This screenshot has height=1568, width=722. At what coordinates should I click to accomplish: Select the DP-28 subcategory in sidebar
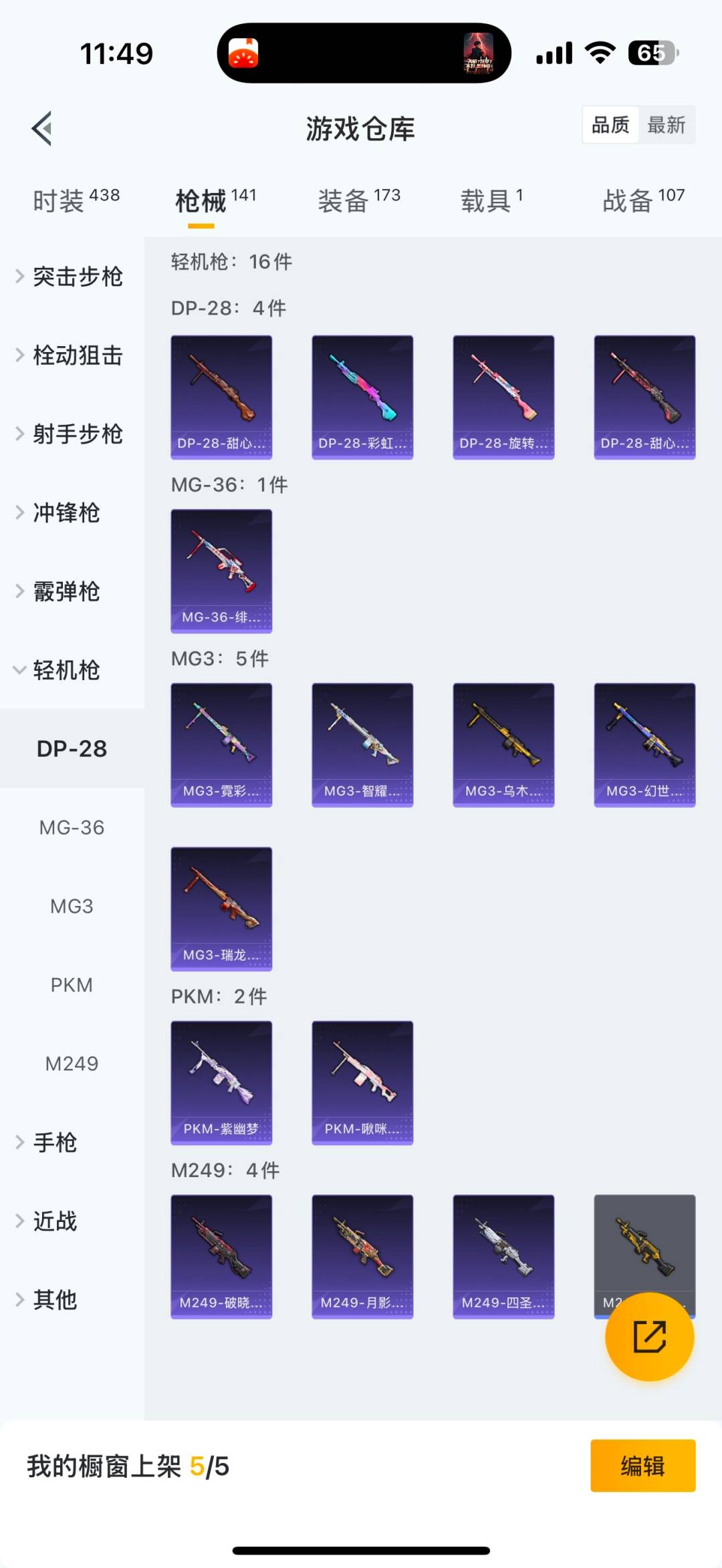[x=72, y=748]
